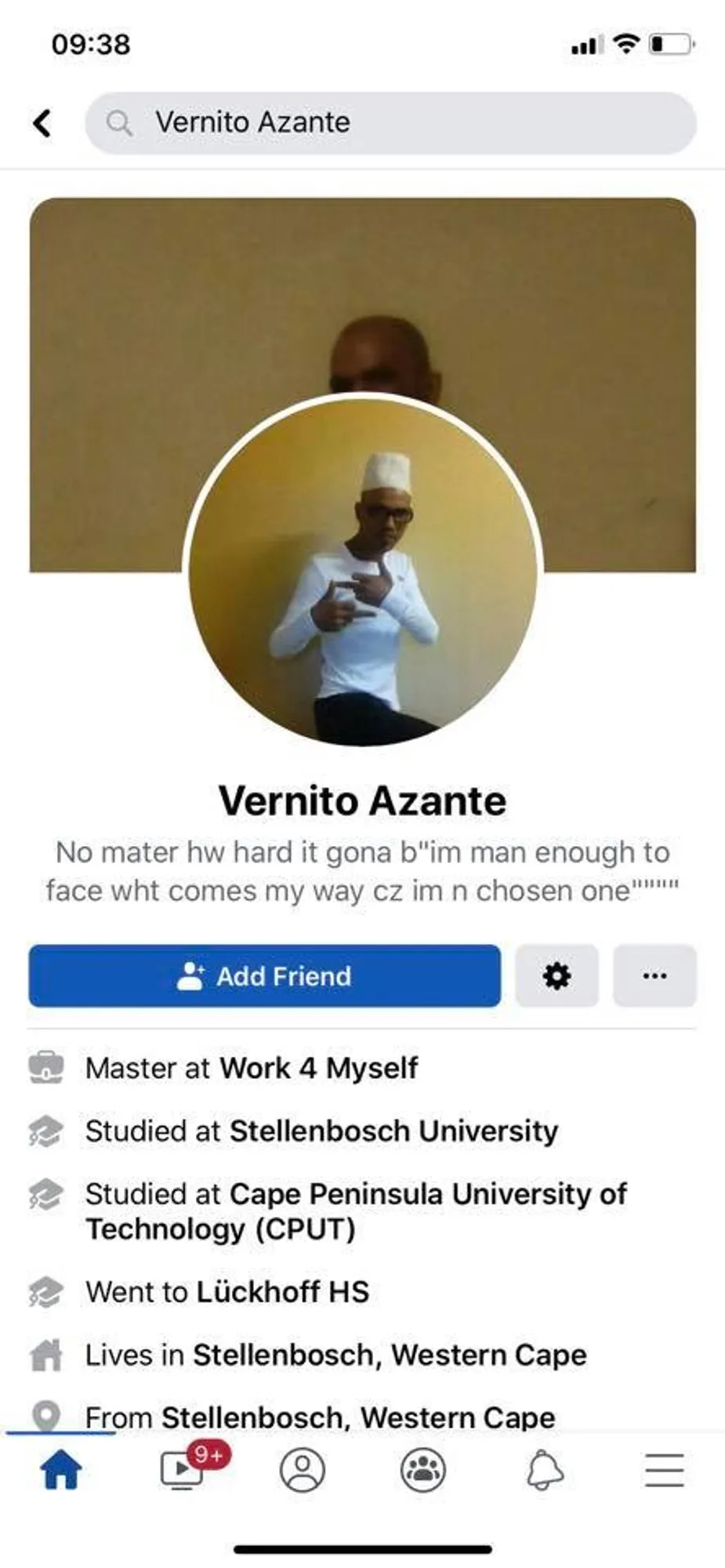
Task: Open the Lückhoff HS page
Action: point(282,1291)
